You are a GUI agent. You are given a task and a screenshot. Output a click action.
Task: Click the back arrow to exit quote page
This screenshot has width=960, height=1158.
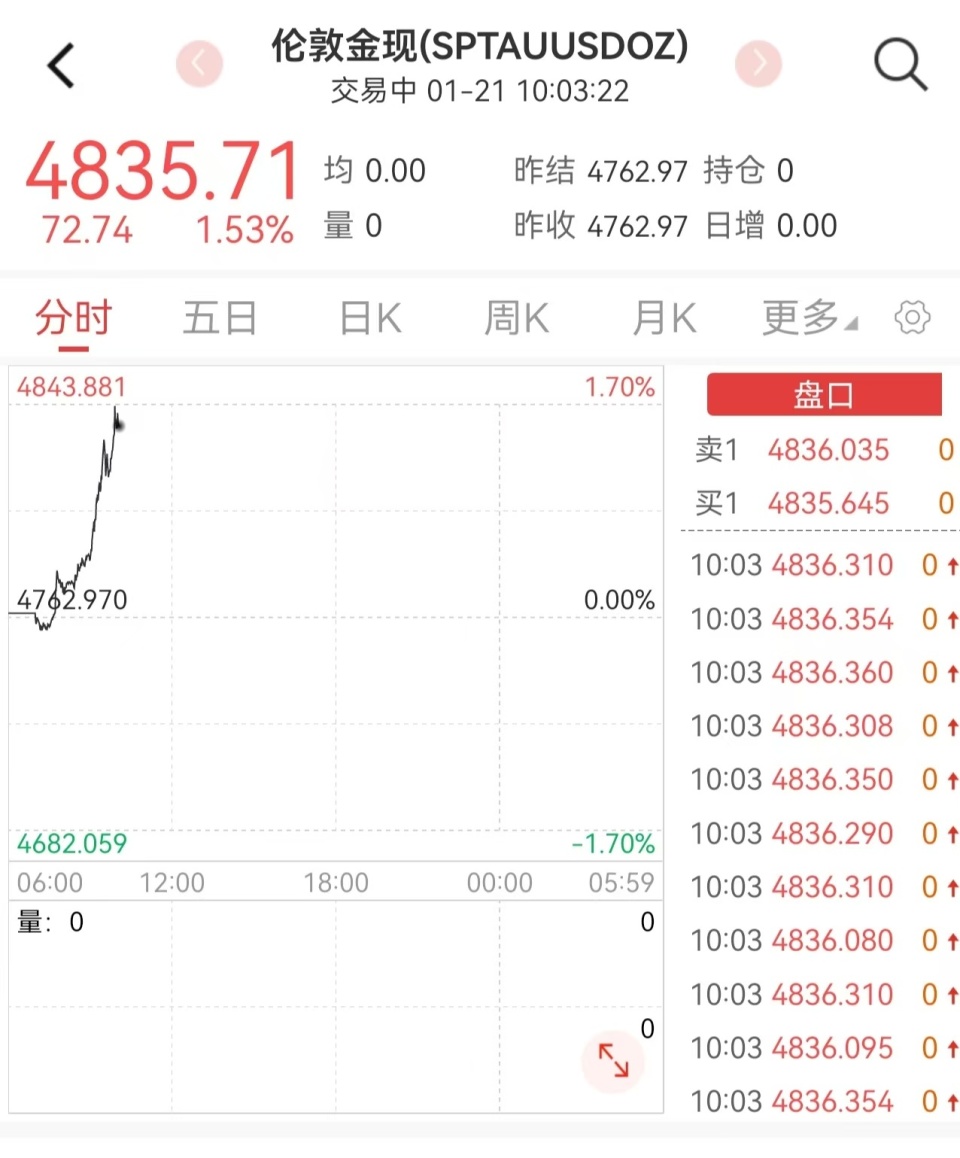click(x=60, y=64)
